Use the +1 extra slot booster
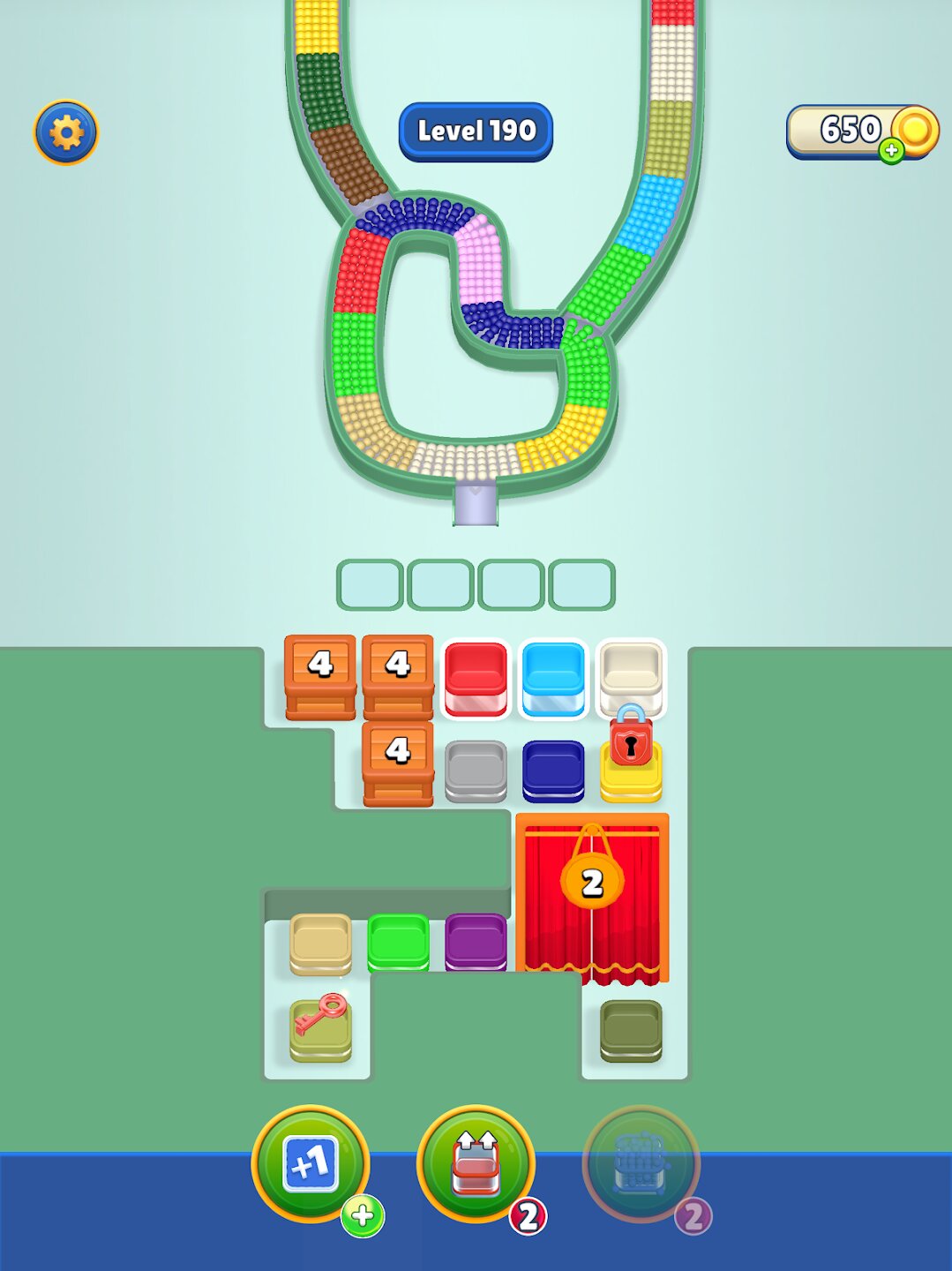 (x=311, y=1164)
